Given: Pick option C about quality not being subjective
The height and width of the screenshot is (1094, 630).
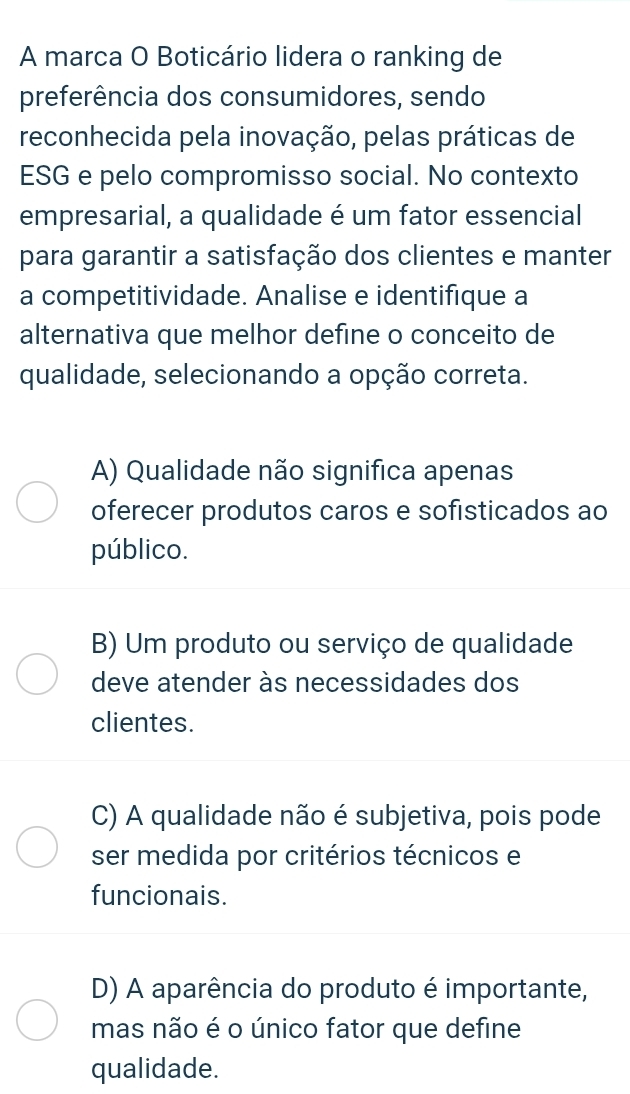Looking at the screenshot, I should point(37,847).
